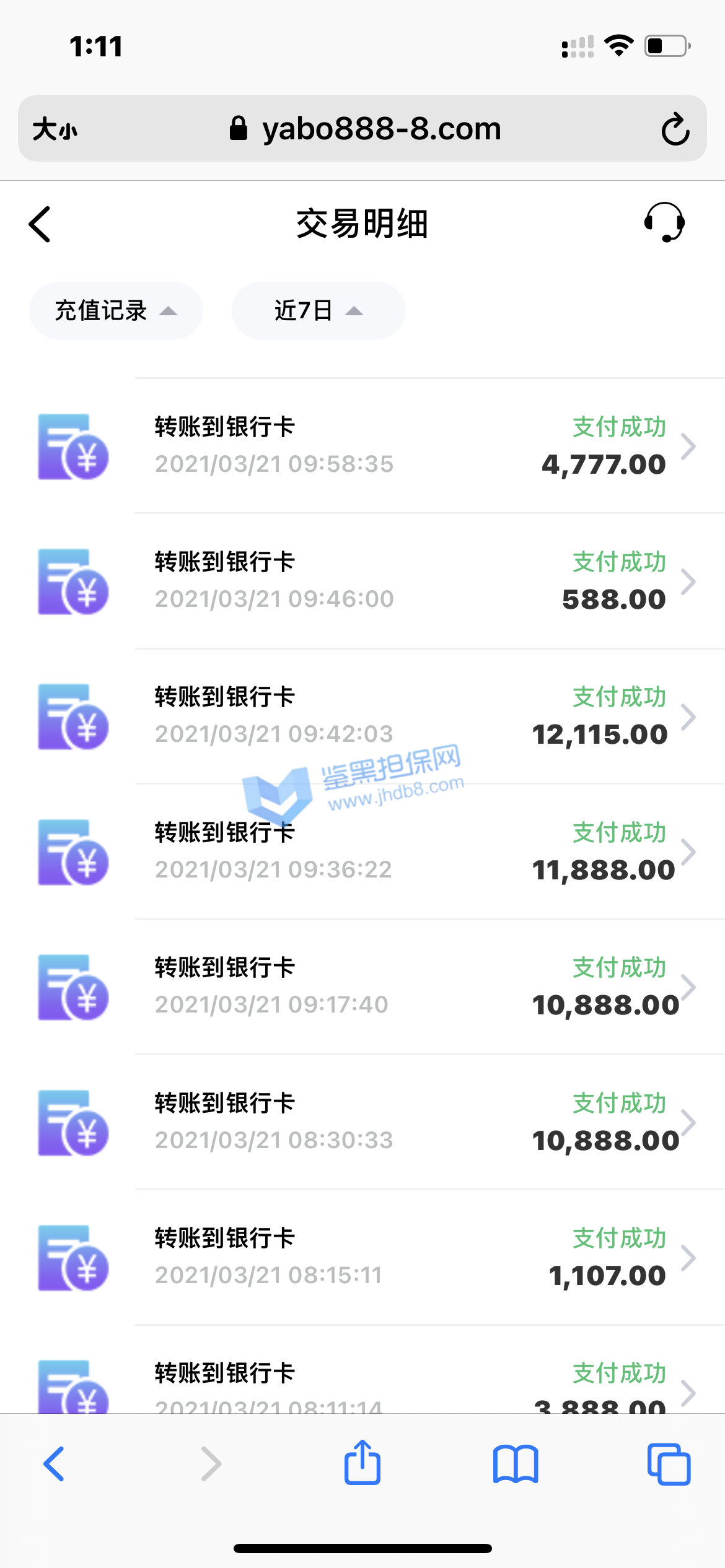Open the 大小 page text size menu
The image size is (725, 1568).
coord(55,129)
